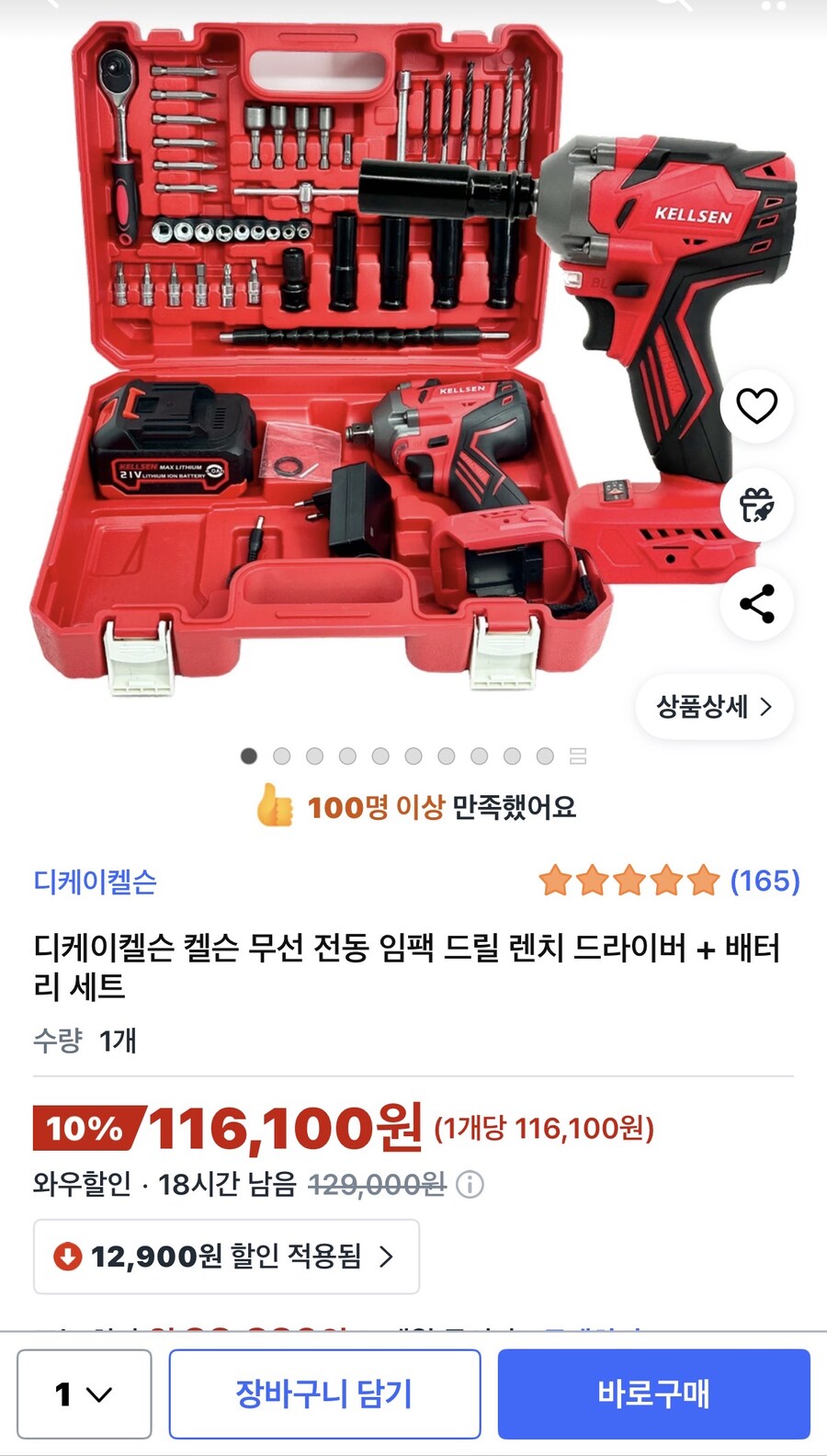Select the first carousel indicator dot
Image resolution: width=827 pixels, height=1456 pixels.
coord(247,756)
